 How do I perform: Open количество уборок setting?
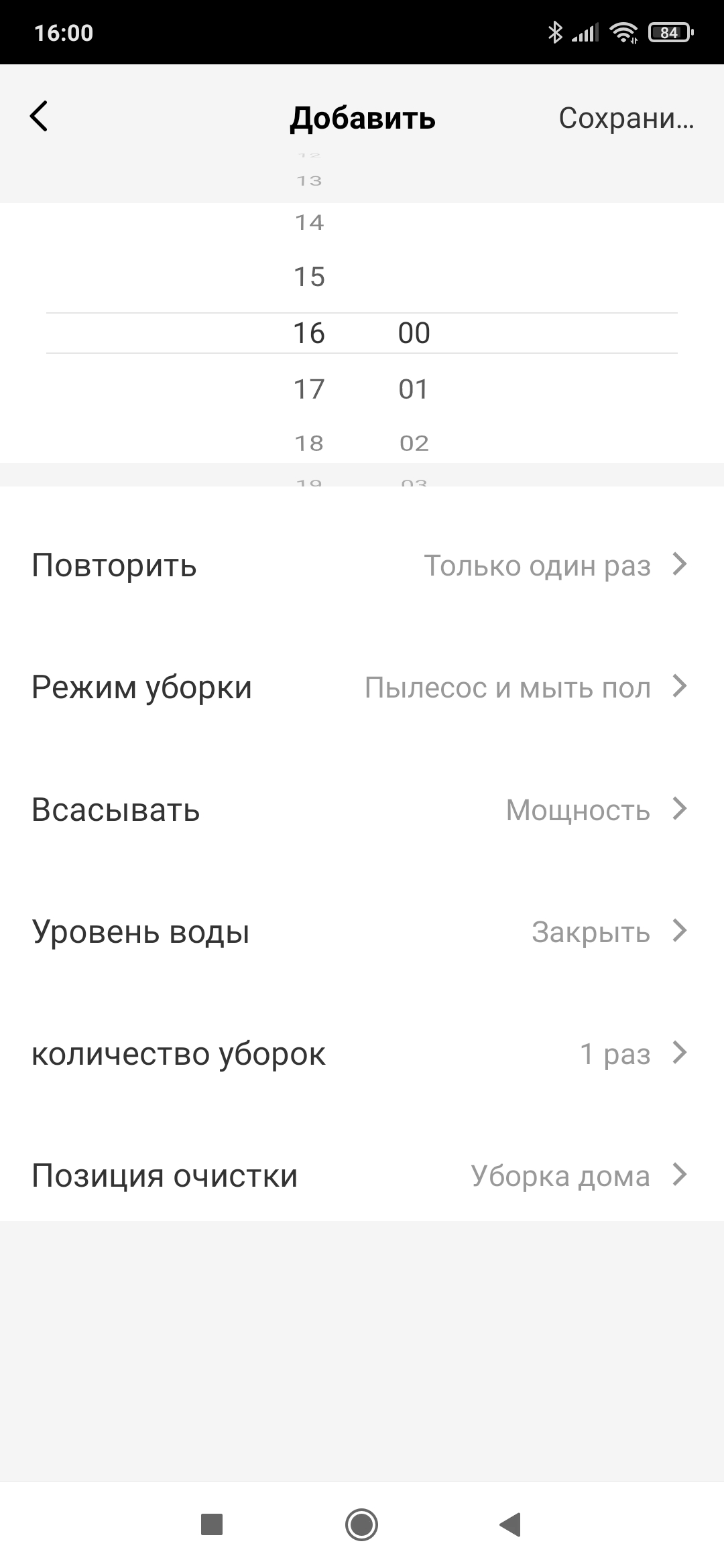click(362, 1053)
